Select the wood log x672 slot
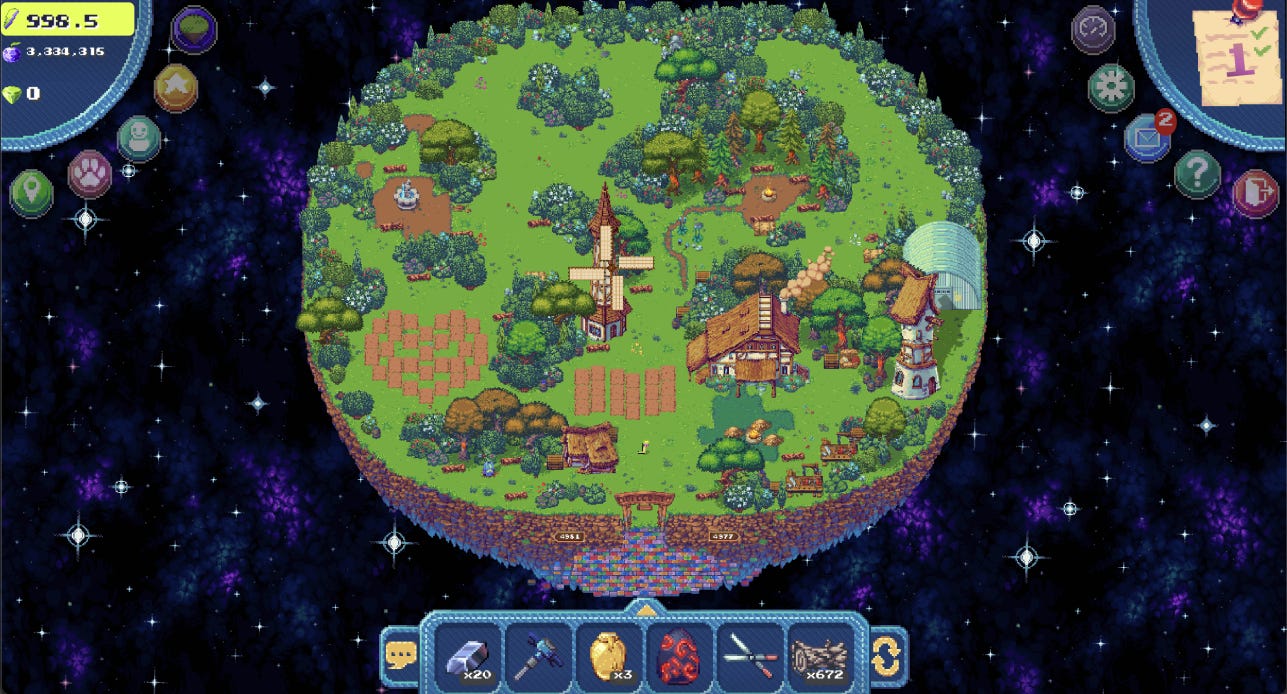The height and width of the screenshot is (694, 1287). (x=820, y=656)
